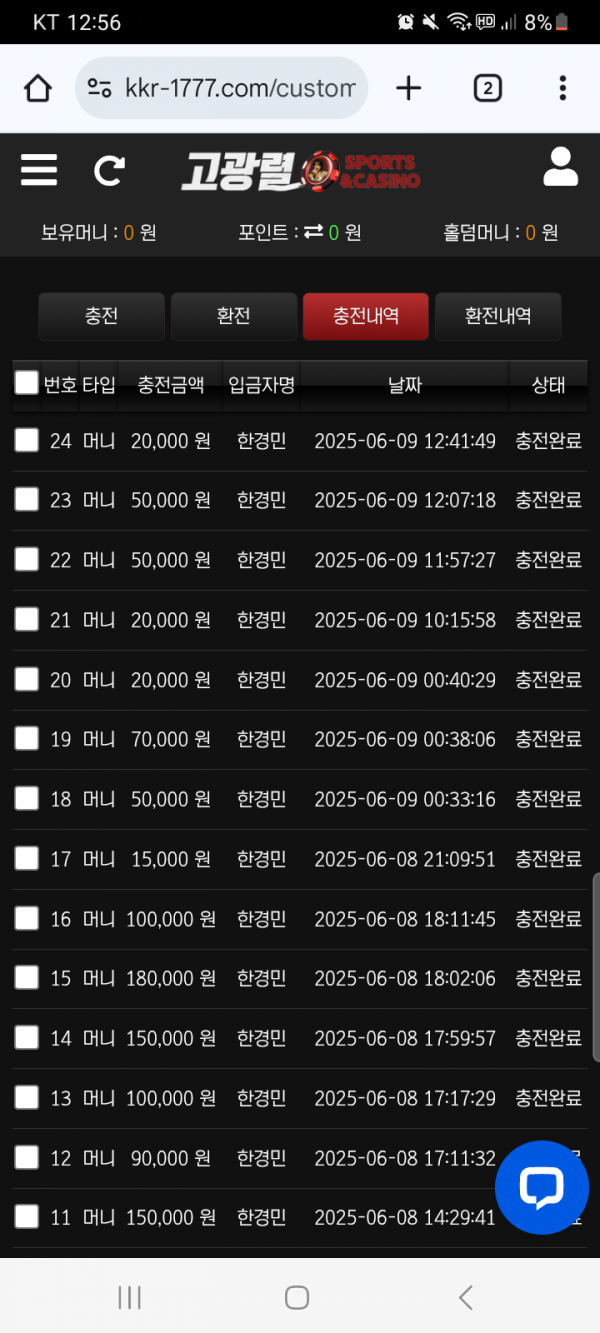Tap the refresh icon beside the menu
This screenshot has height=1333, width=600.
click(x=108, y=170)
